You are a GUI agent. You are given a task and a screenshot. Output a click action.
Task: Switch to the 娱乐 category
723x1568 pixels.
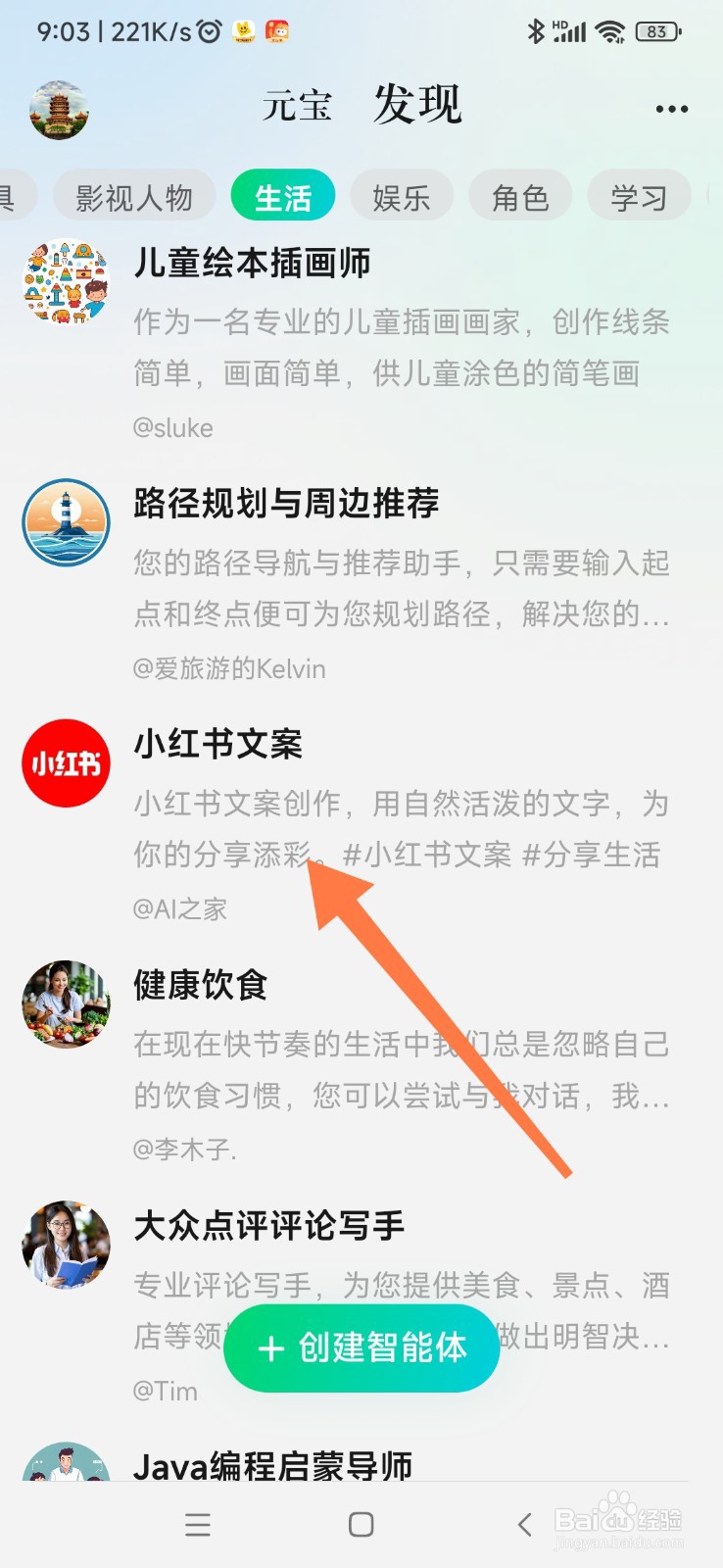(x=401, y=196)
